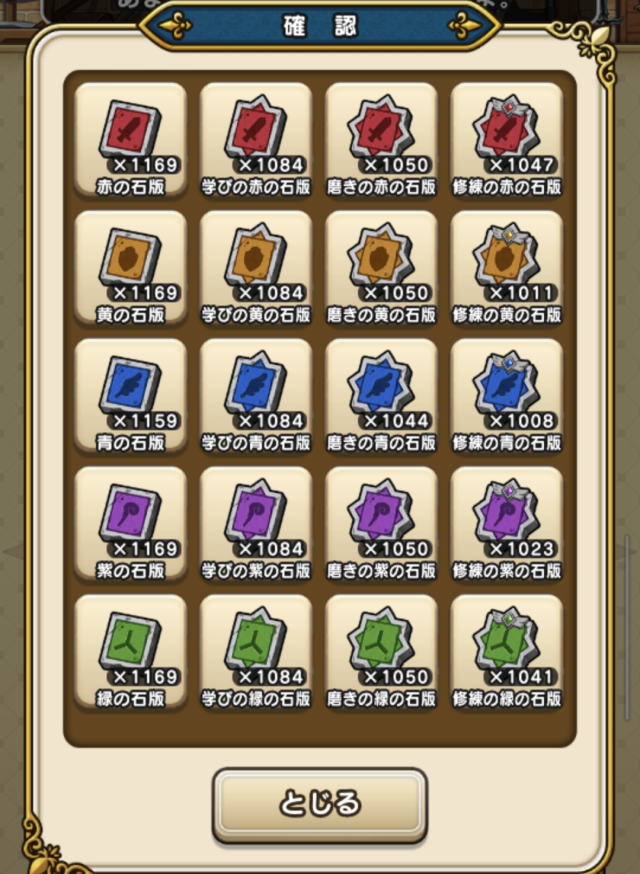Open the 学びの黄の石版 item
The width and height of the screenshot is (640, 874).
click(256, 268)
